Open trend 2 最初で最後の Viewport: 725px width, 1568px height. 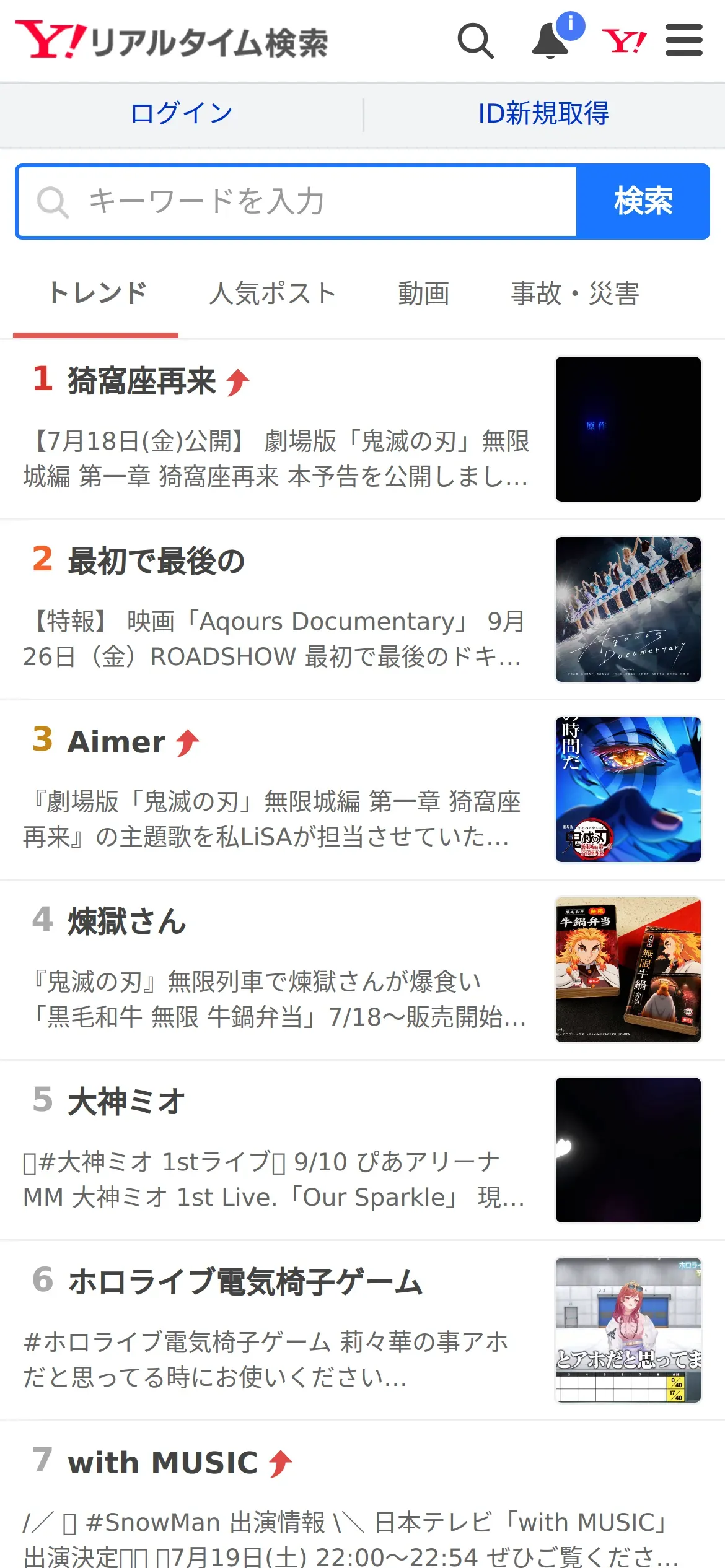tap(156, 561)
